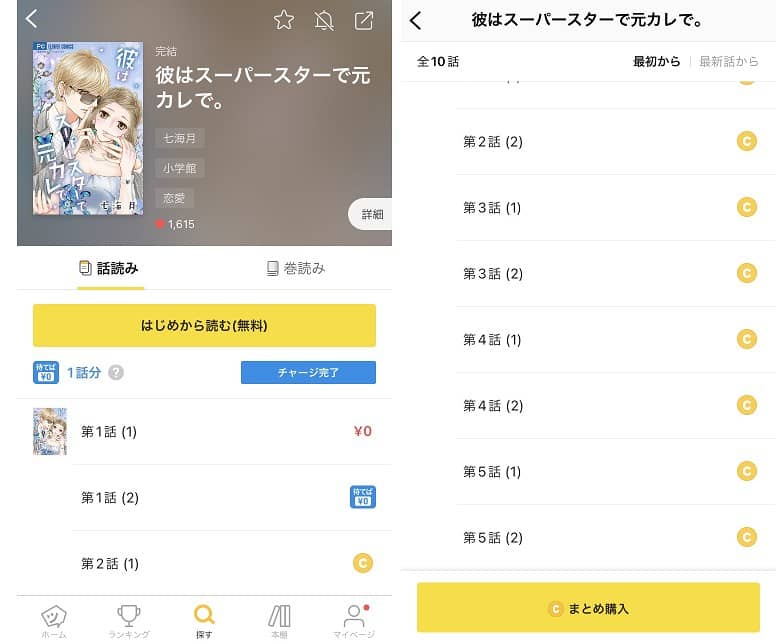Select the 話読み tab
This screenshot has height=644, width=778.
point(109,269)
